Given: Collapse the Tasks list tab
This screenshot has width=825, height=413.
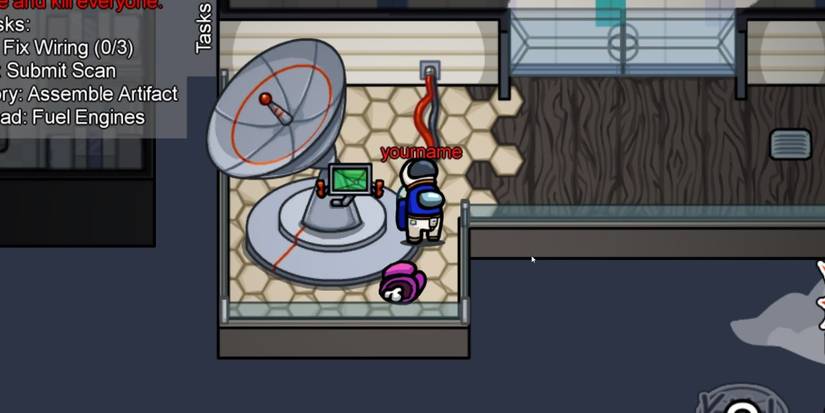Looking at the screenshot, I should 203,28.
